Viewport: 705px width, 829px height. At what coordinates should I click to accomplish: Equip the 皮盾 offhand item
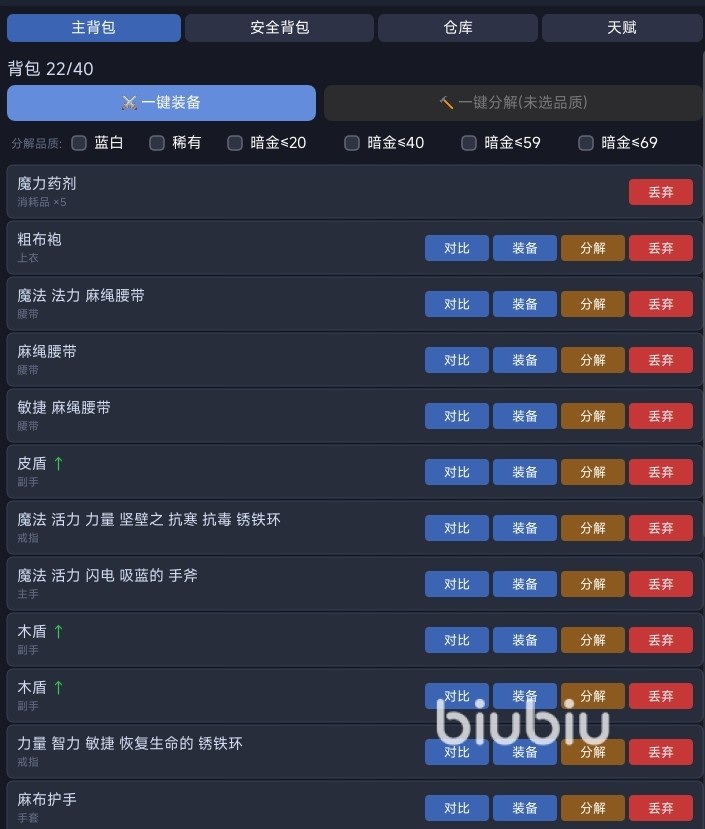pos(525,472)
